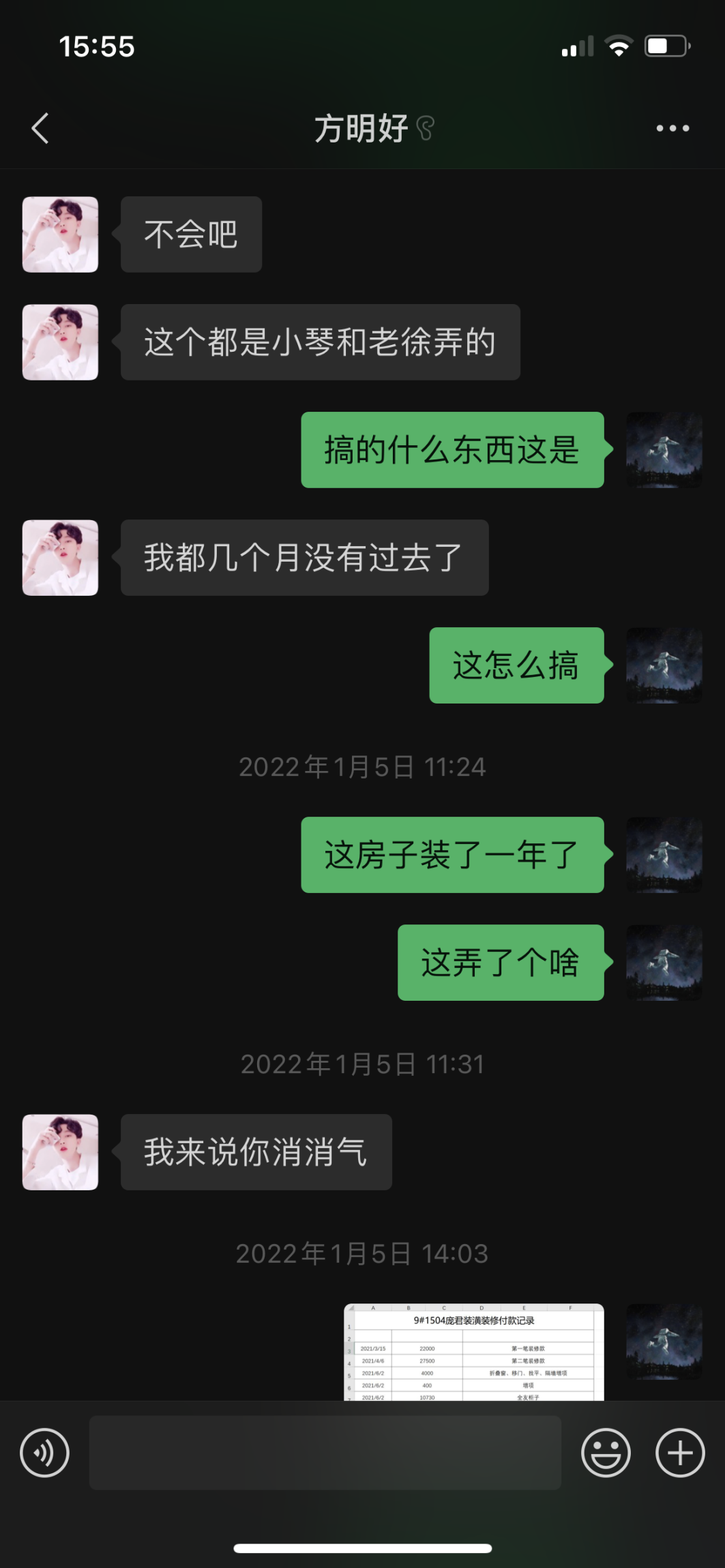Switch to voice message input
This screenshot has height=1568, width=725.
click(45, 1453)
